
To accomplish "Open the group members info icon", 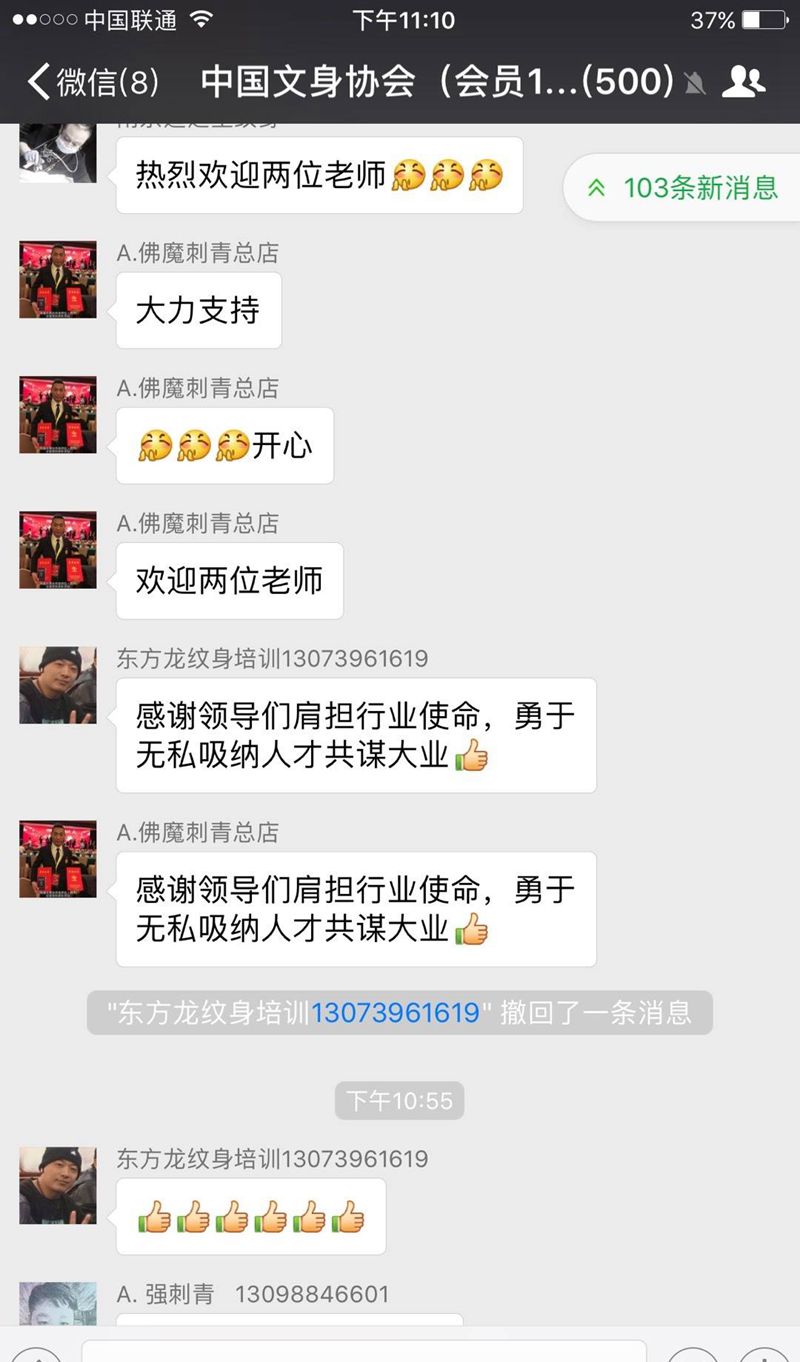I will point(743,81).
